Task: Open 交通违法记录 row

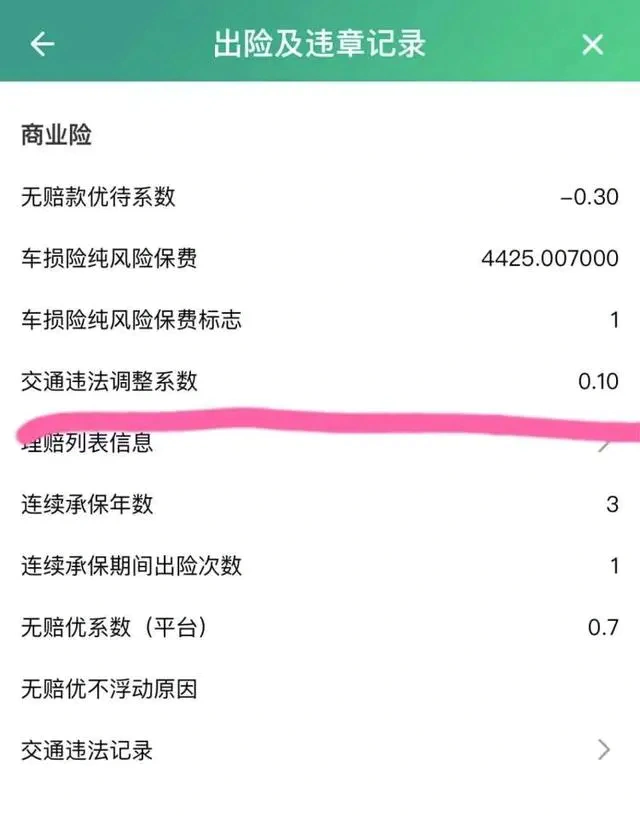Action: pos(320,749)
